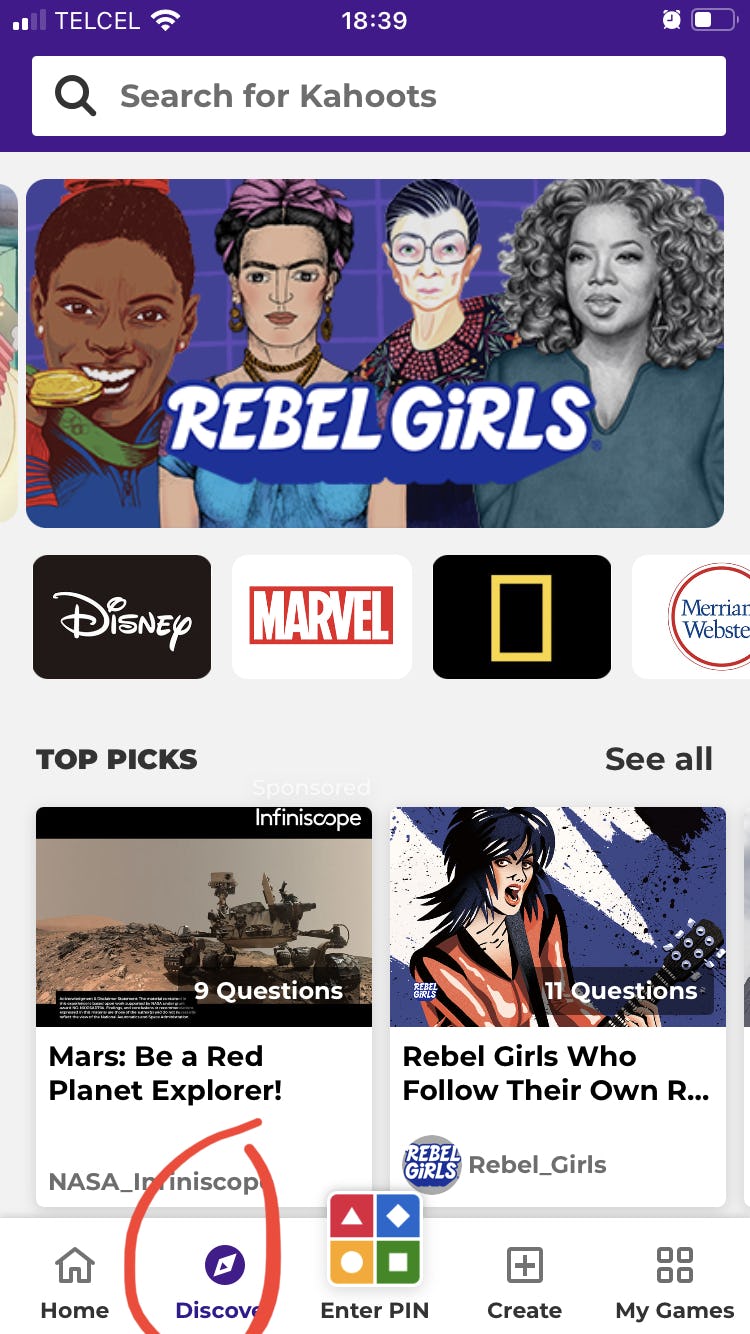This screenshot has width=750, height=1334.
Task: Open the National Geographic collection tile
Action: pyautogui.click(x=521, y=617)
